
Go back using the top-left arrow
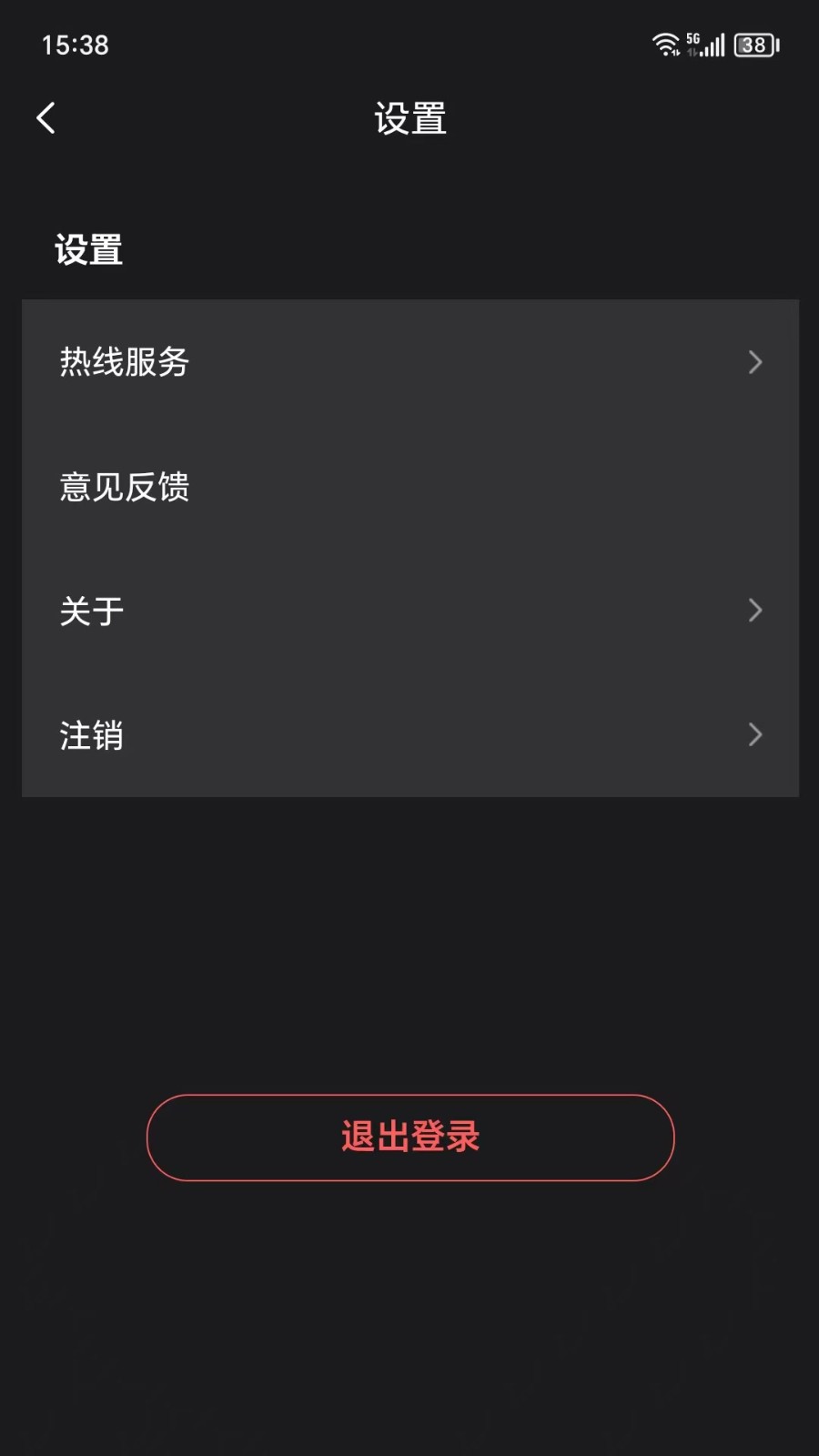pos(46,118)
